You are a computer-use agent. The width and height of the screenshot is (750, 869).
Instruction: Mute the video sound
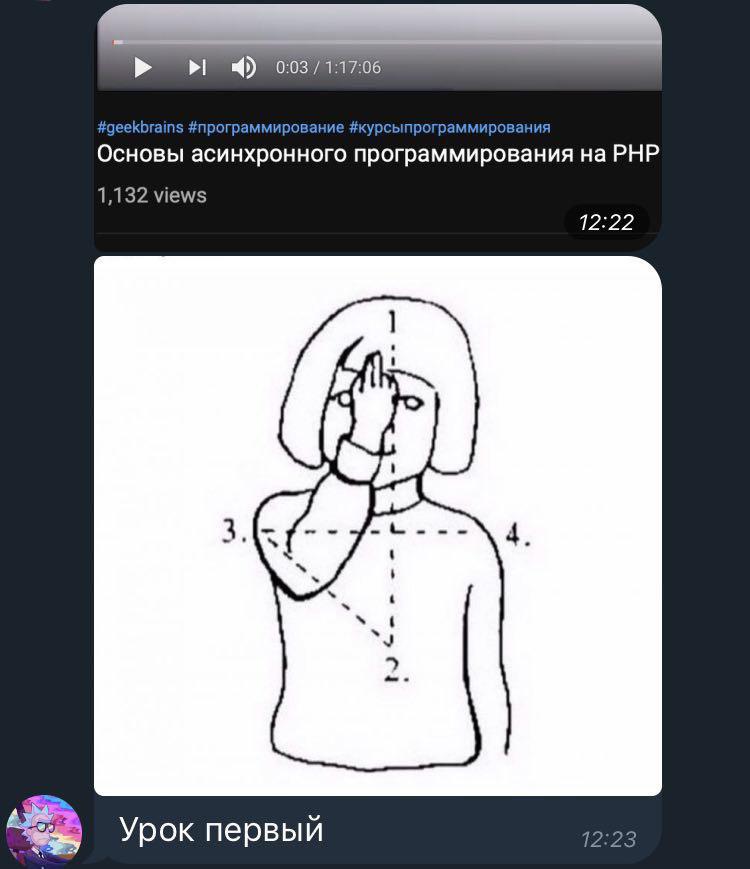(x=243, y=67)
